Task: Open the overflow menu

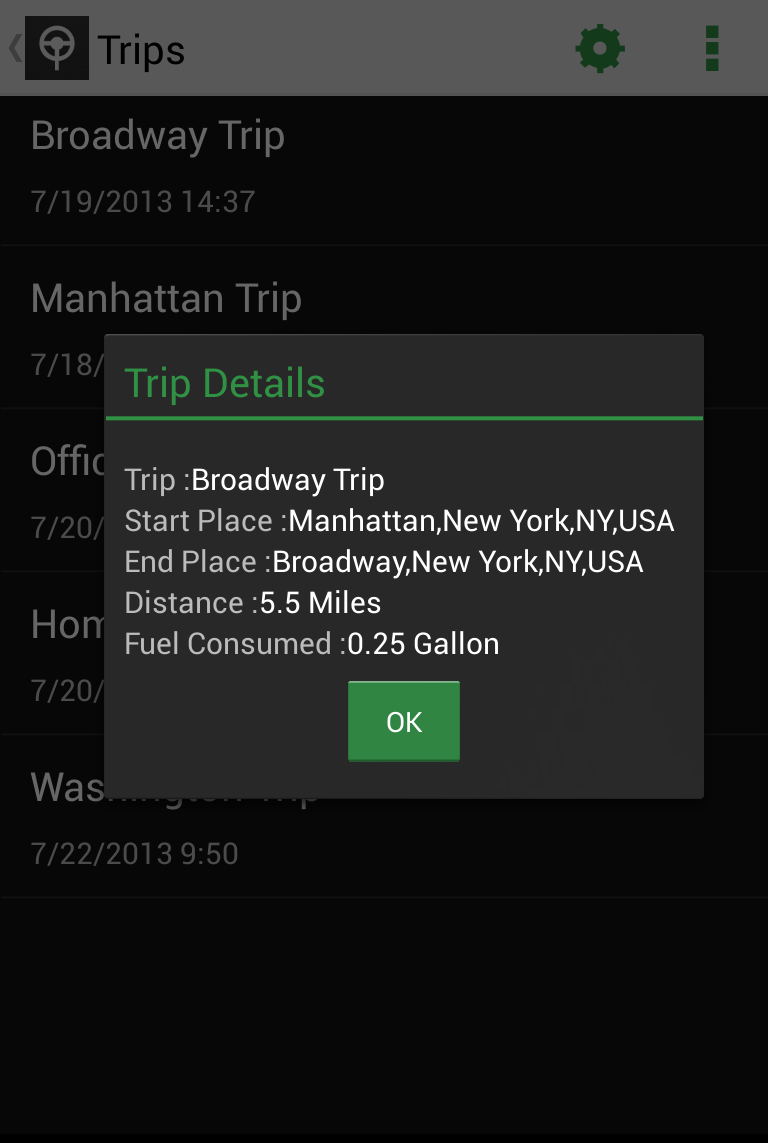Action: point(711,48)
